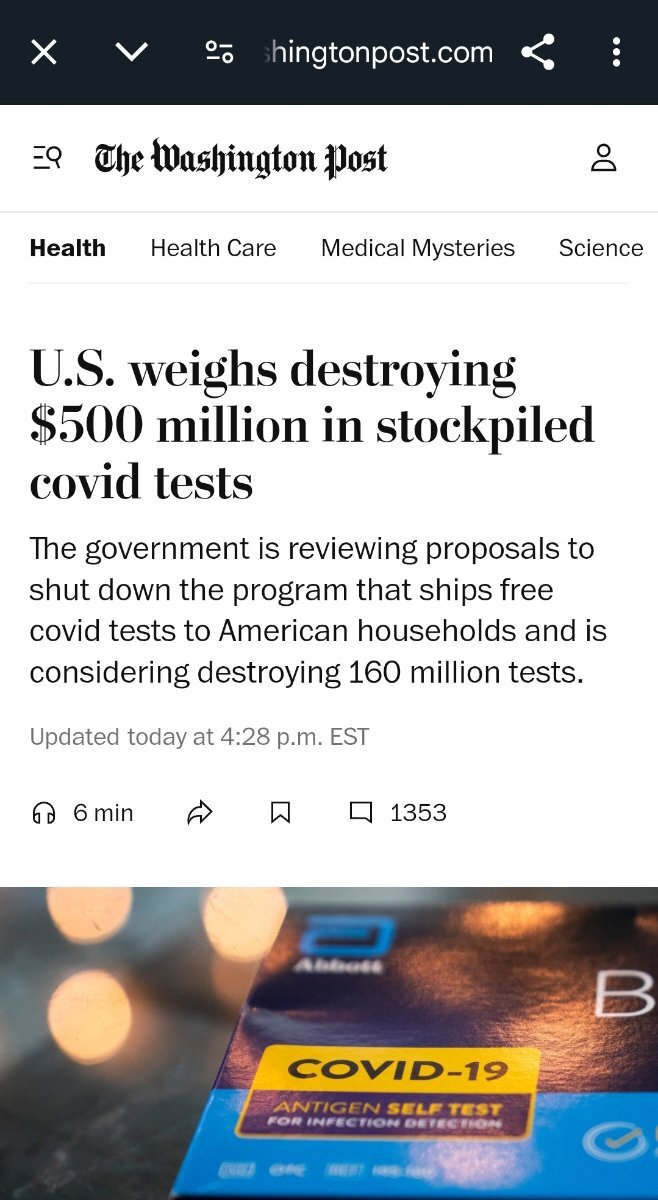Bookmark this covid tests article

[x=281, y=813]
